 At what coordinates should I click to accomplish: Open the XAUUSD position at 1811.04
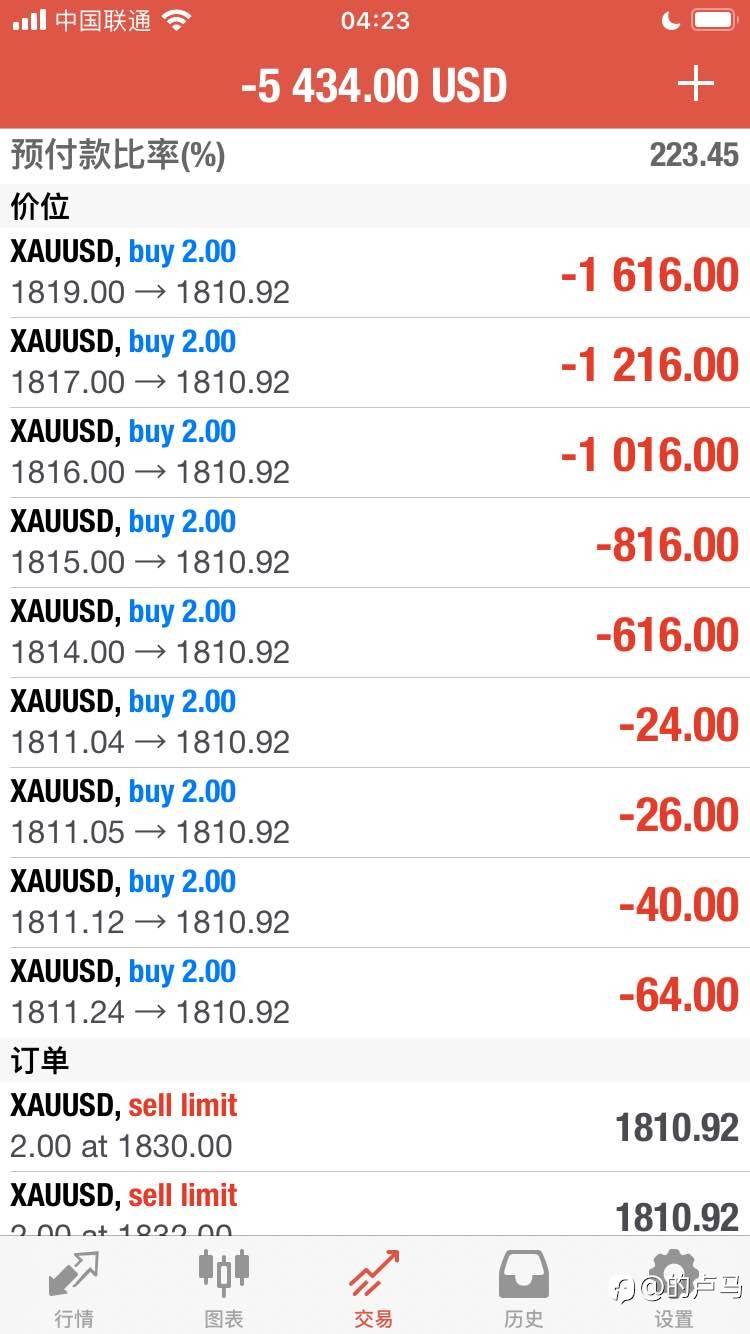[x=375, y=723]
